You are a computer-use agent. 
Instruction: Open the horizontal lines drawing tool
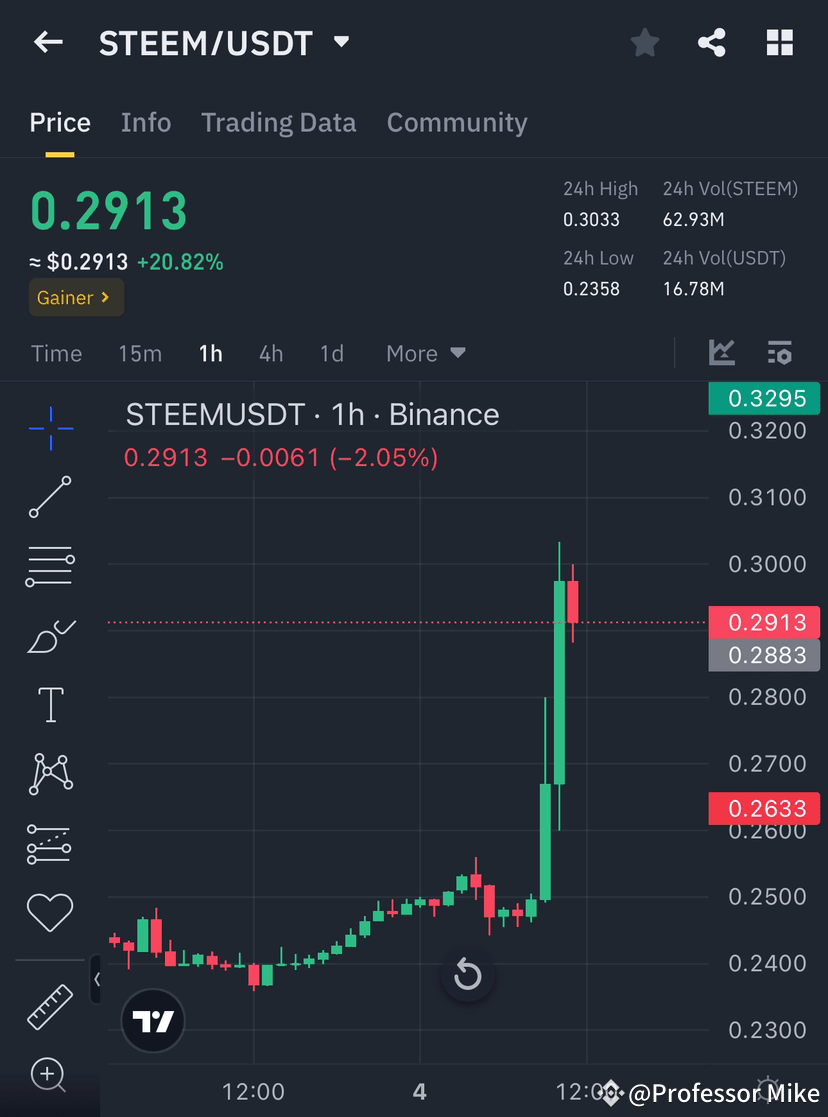tap(50, 566)
